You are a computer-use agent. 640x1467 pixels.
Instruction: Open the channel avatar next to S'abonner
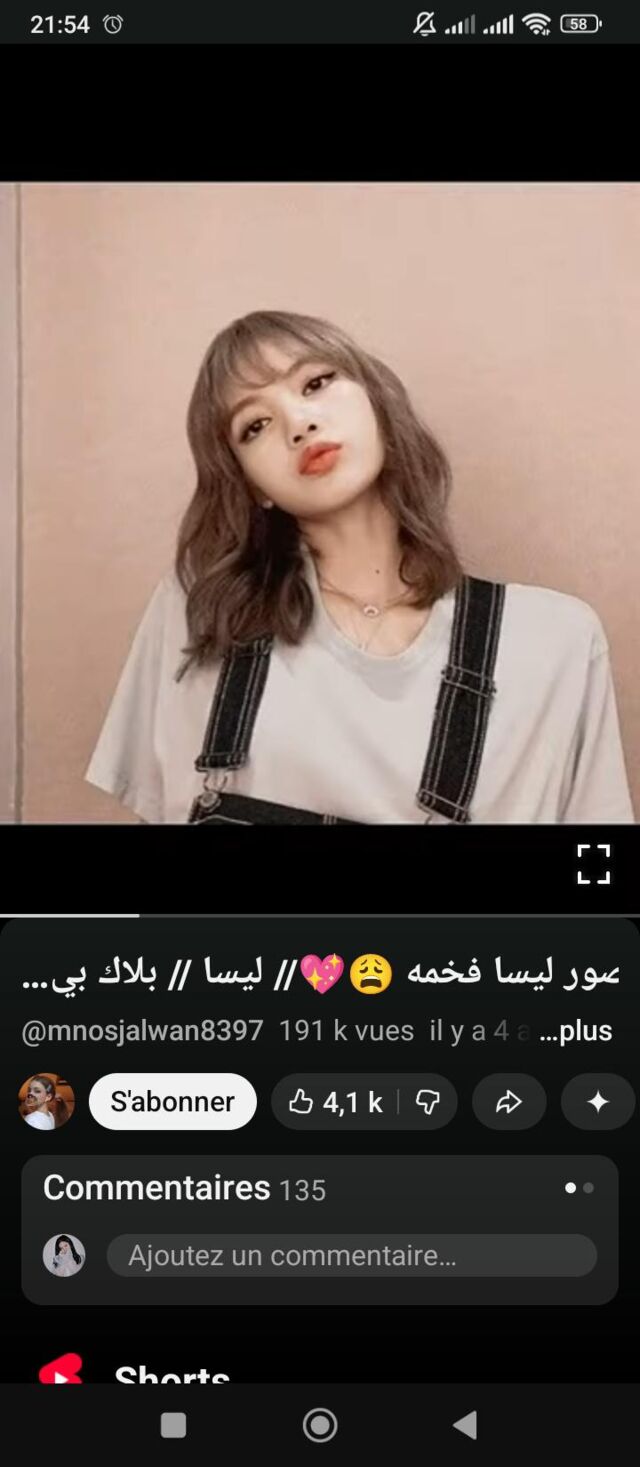pyautogui.click(x=46, y=1102)
